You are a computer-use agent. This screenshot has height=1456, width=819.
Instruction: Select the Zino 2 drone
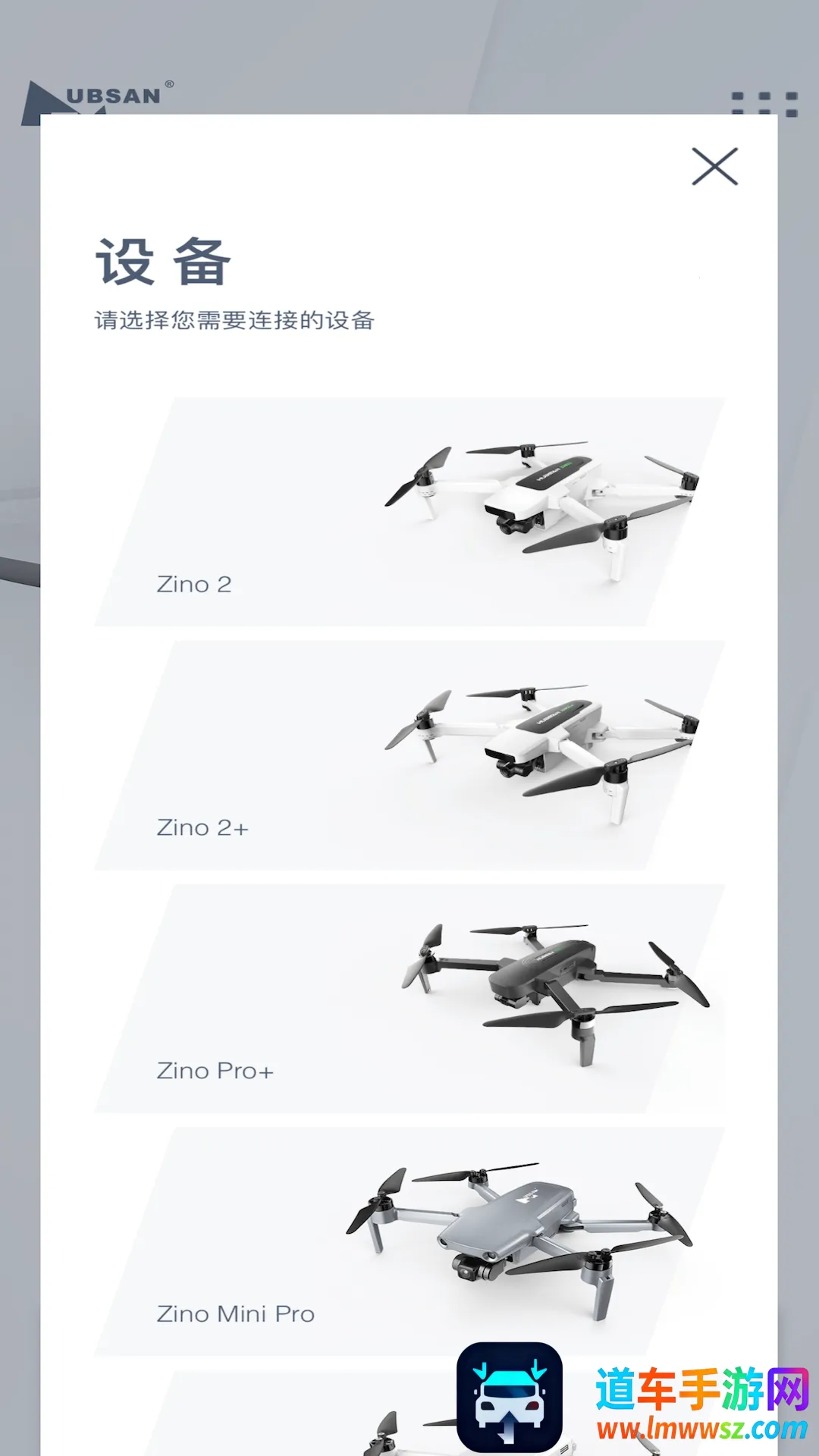click(x=409, y=512)
